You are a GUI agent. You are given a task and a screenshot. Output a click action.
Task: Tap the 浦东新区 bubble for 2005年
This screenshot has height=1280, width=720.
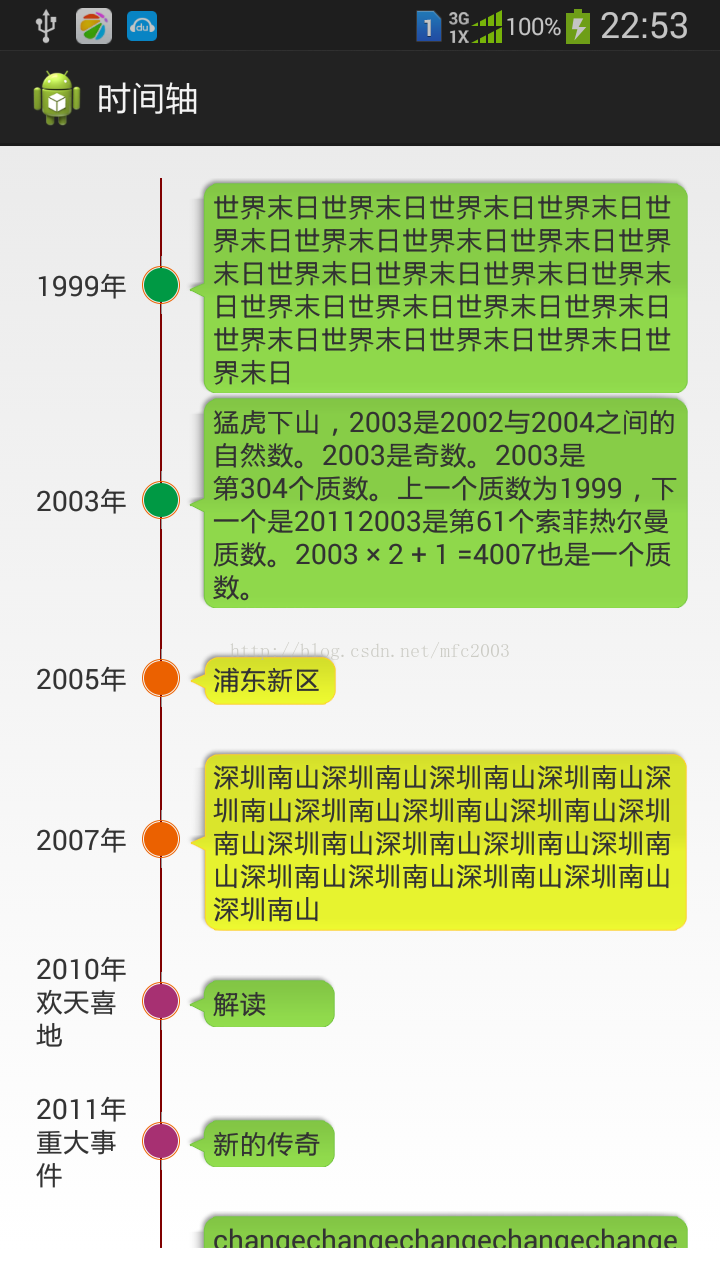click(268, 681)
